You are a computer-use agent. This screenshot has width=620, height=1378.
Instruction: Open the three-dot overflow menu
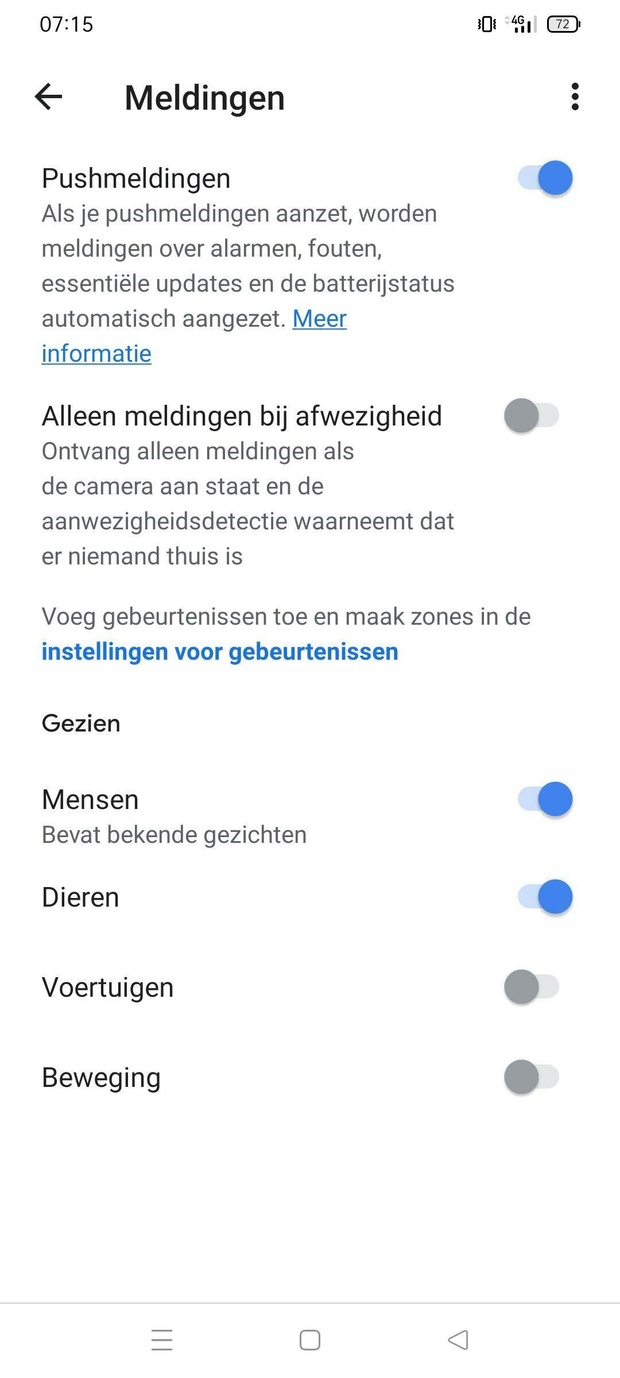[x=574, y=97]
